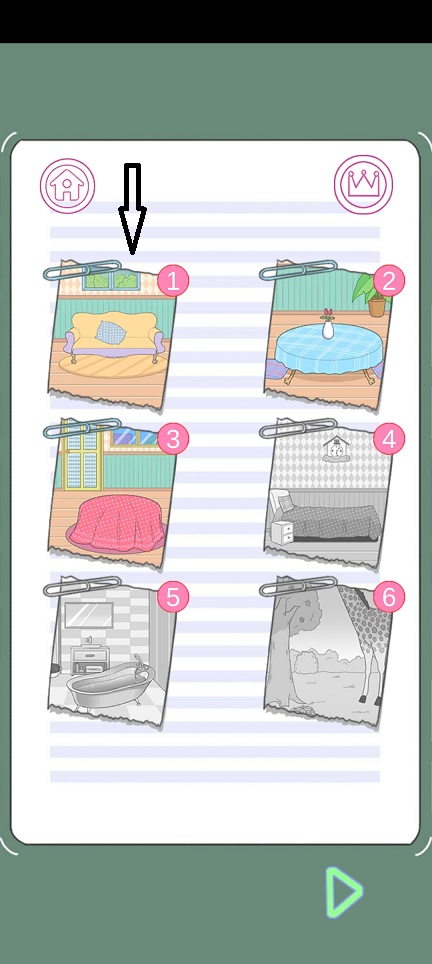This screenshot has width=432, height=964.
Task: Select level 6 giraffe picture
Action: tap(329, 652)
